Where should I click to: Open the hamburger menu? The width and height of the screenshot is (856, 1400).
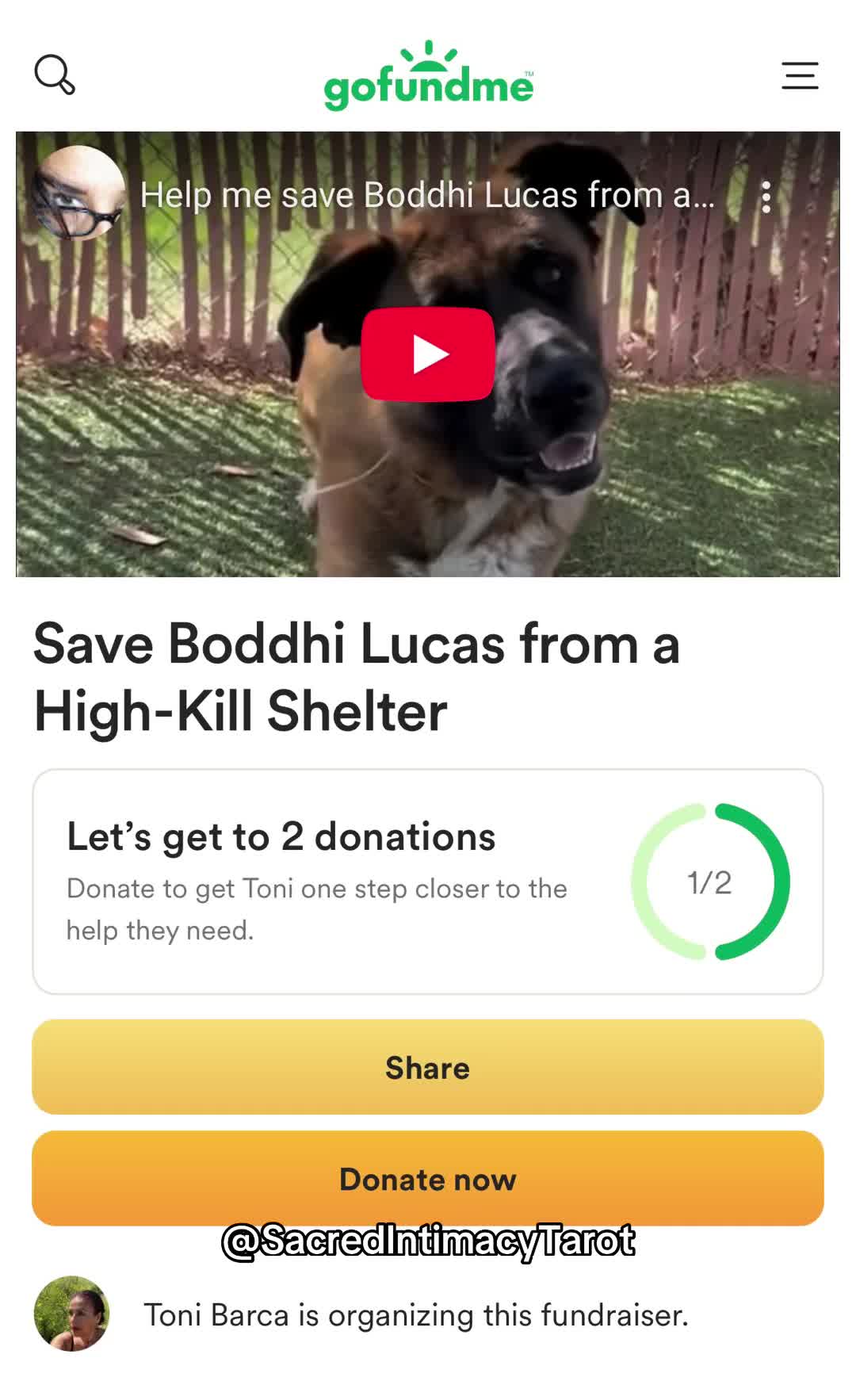(x=800, y=75)
